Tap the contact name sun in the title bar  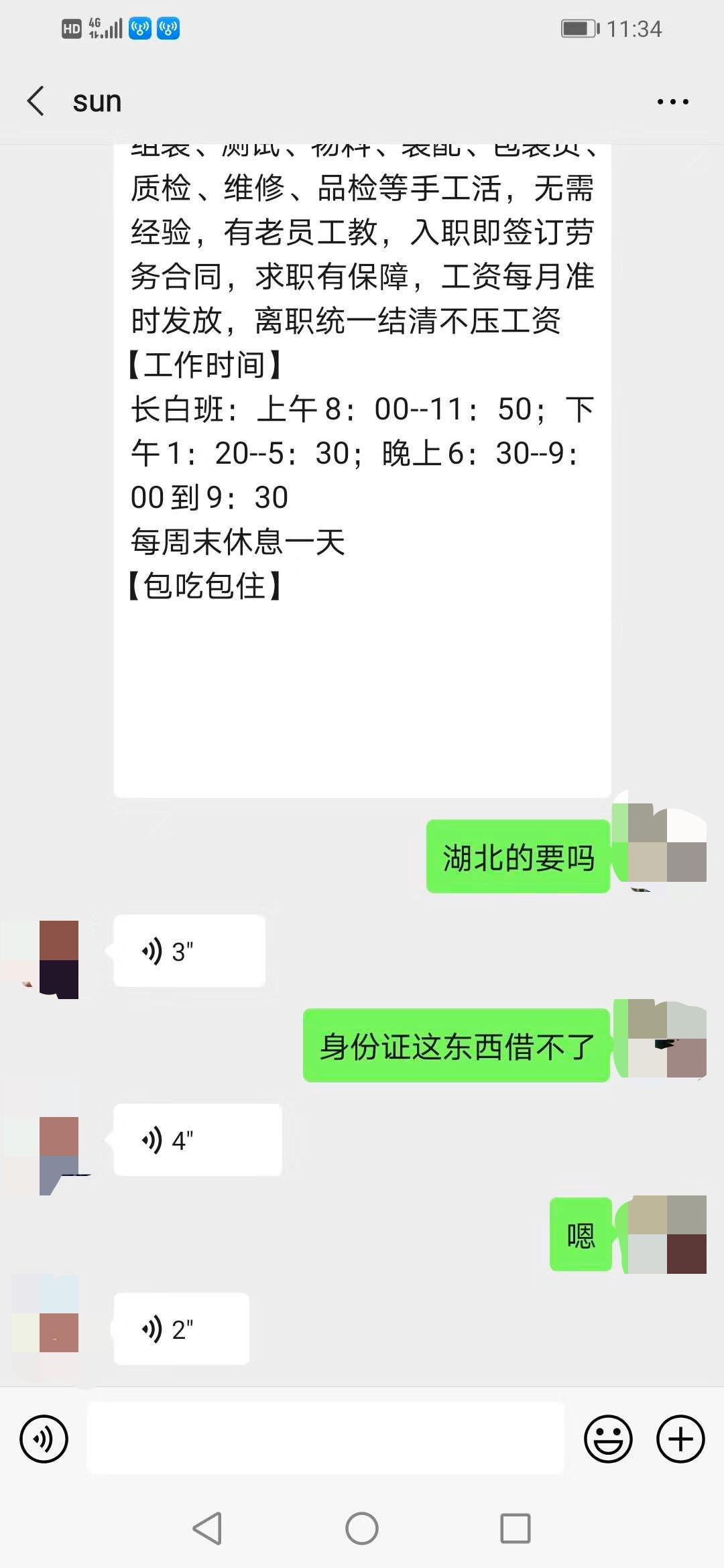(x=96, y=99)
